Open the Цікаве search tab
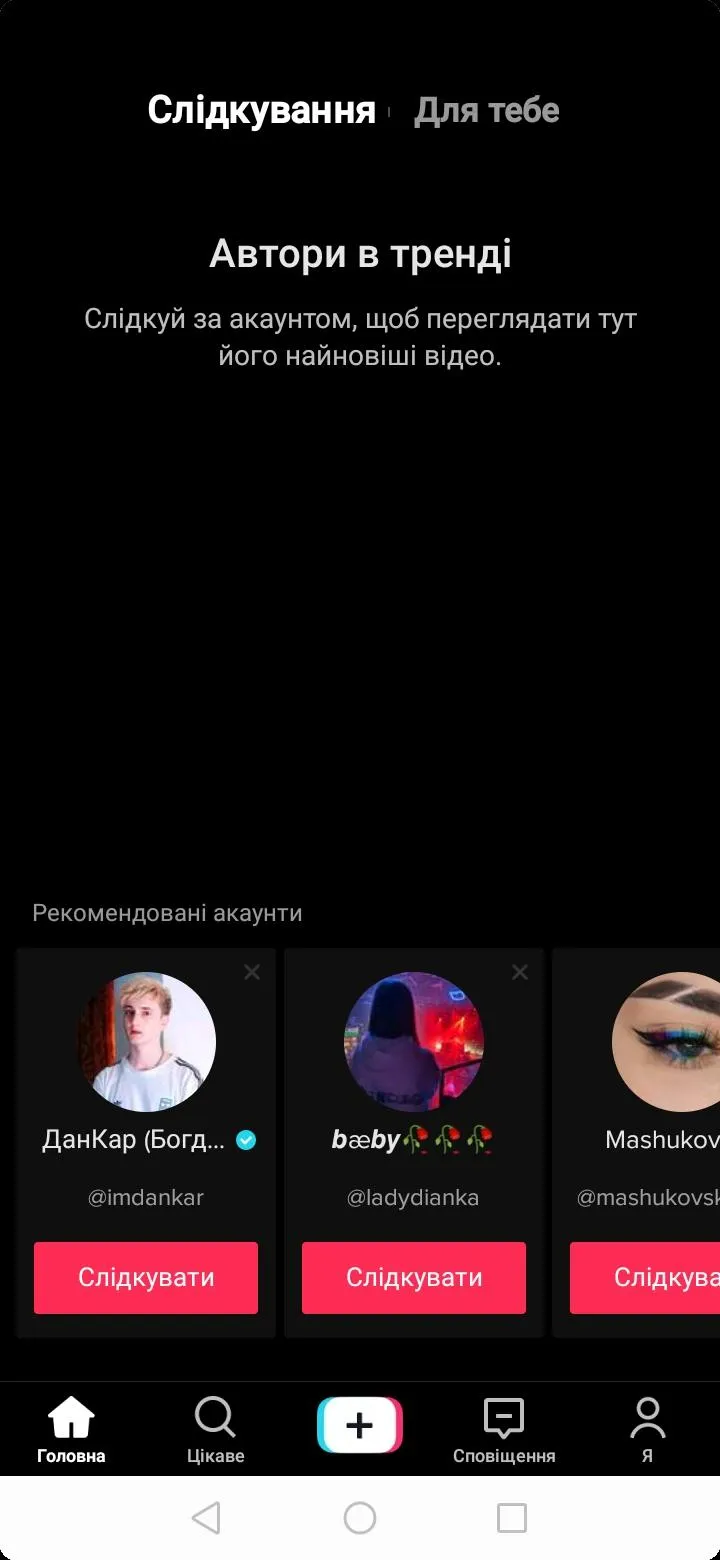This screenshot has height=1560, width=720. (x=215, y=1430)
